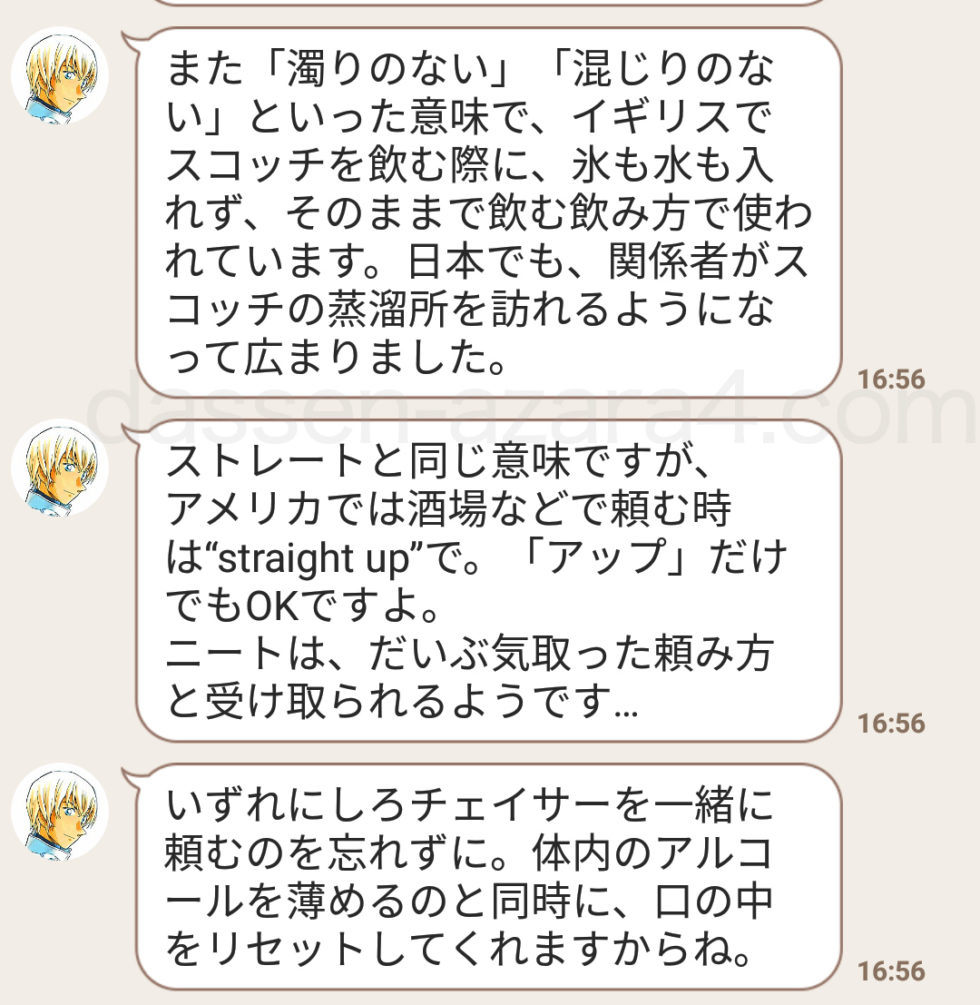This screenshot has width=980, height=1005.
Task: View sender profile beside the チェイサー message
Action: pos(60,811)
